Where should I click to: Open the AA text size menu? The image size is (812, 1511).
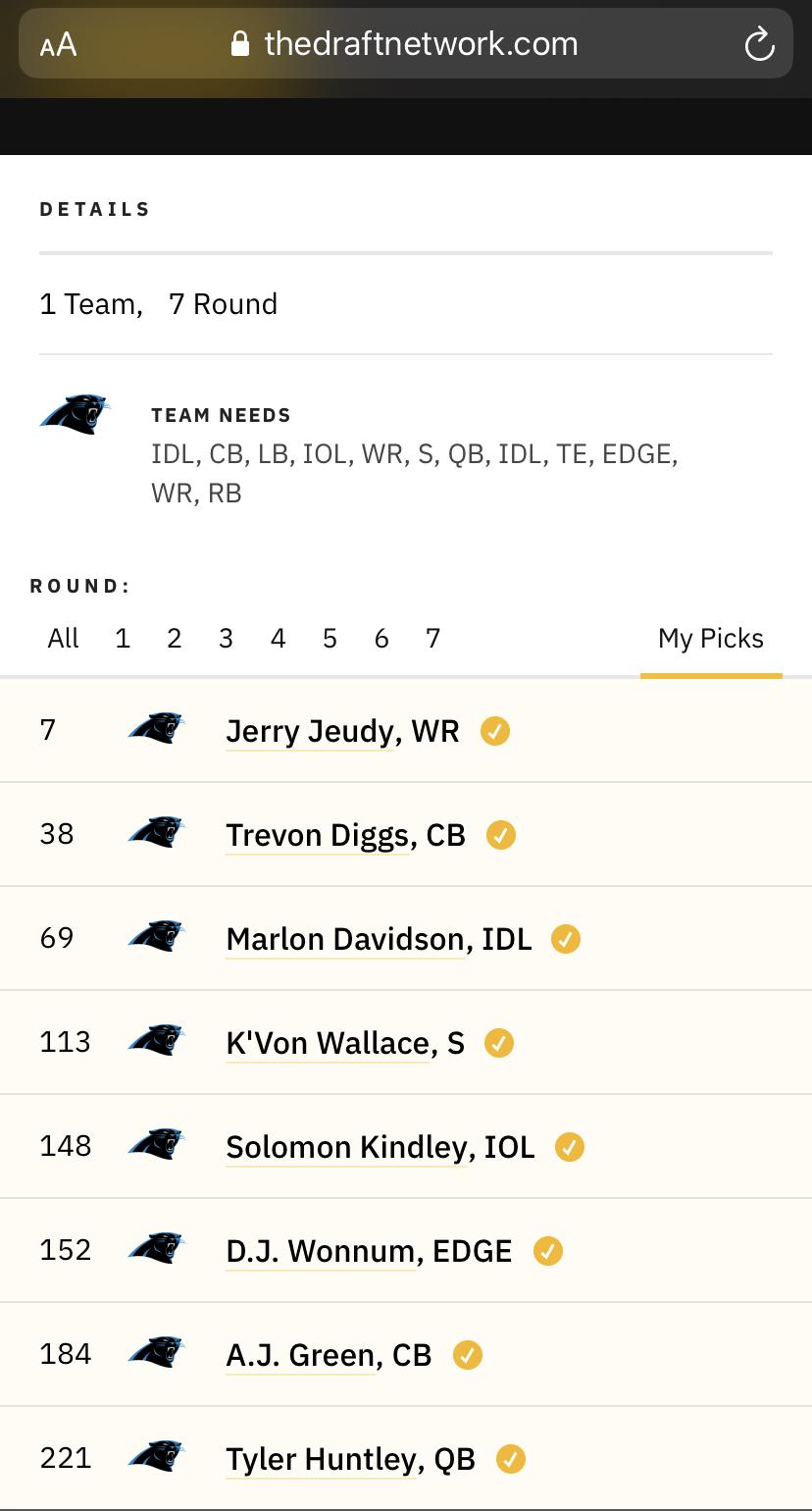[58, 44]
